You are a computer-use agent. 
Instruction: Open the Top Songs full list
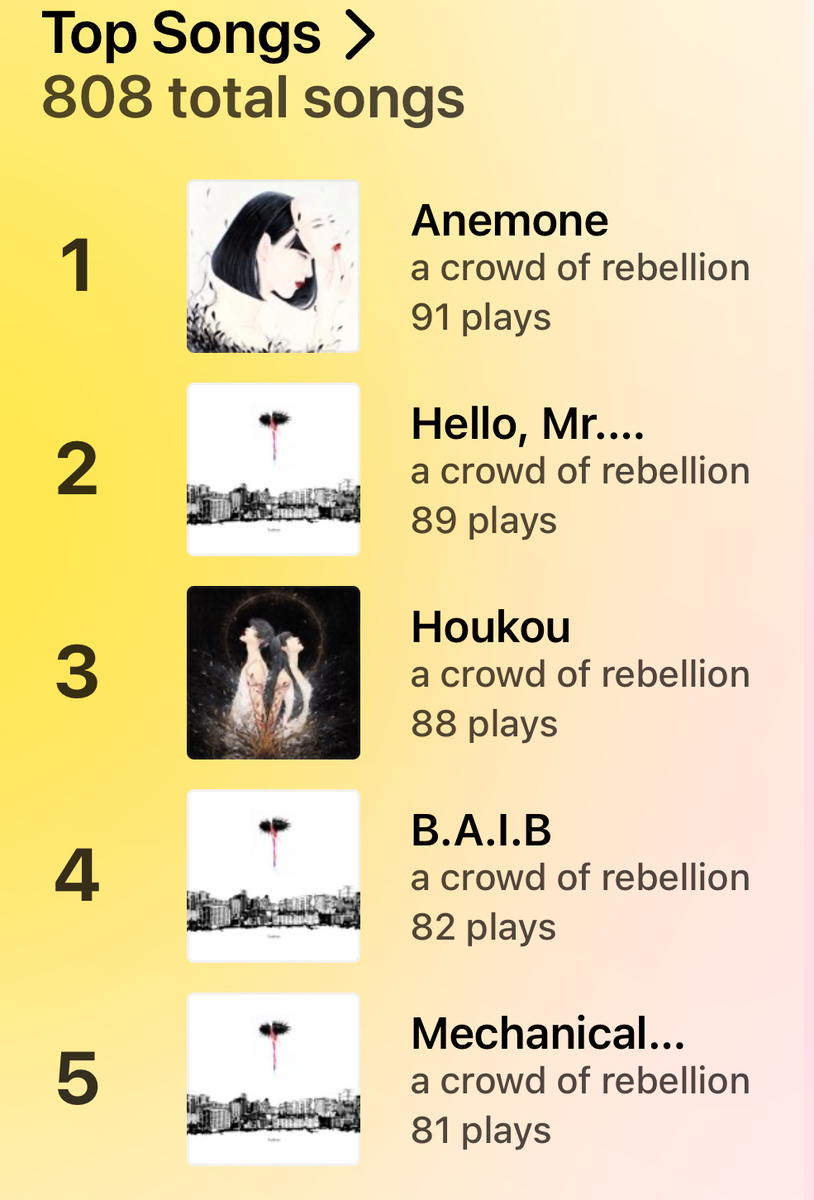[x=209, y=33]
